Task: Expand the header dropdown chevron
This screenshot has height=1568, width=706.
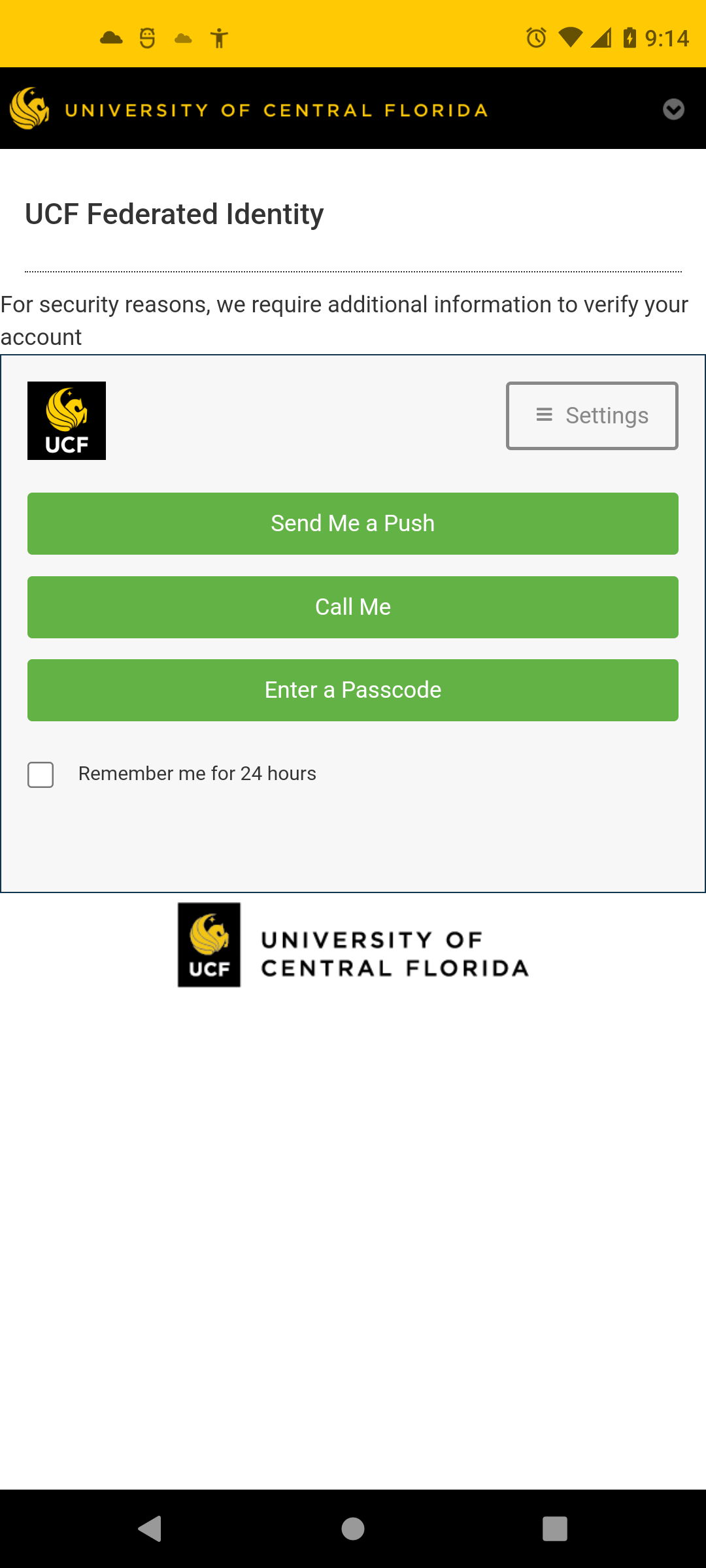Action: pyautogui.click(x=673, y=109)
